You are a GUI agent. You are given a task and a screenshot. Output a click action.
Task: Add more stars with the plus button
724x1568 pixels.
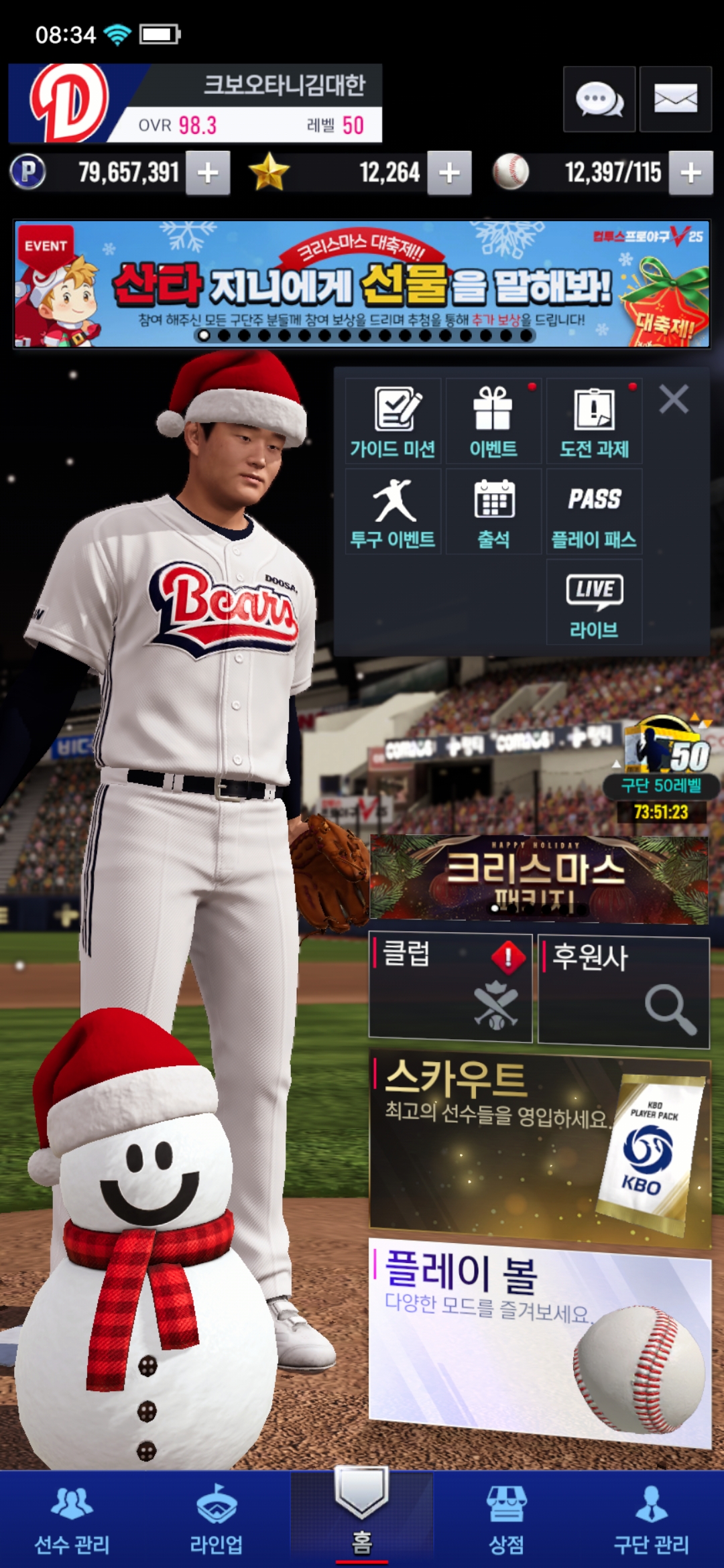(x=449, y=173)
